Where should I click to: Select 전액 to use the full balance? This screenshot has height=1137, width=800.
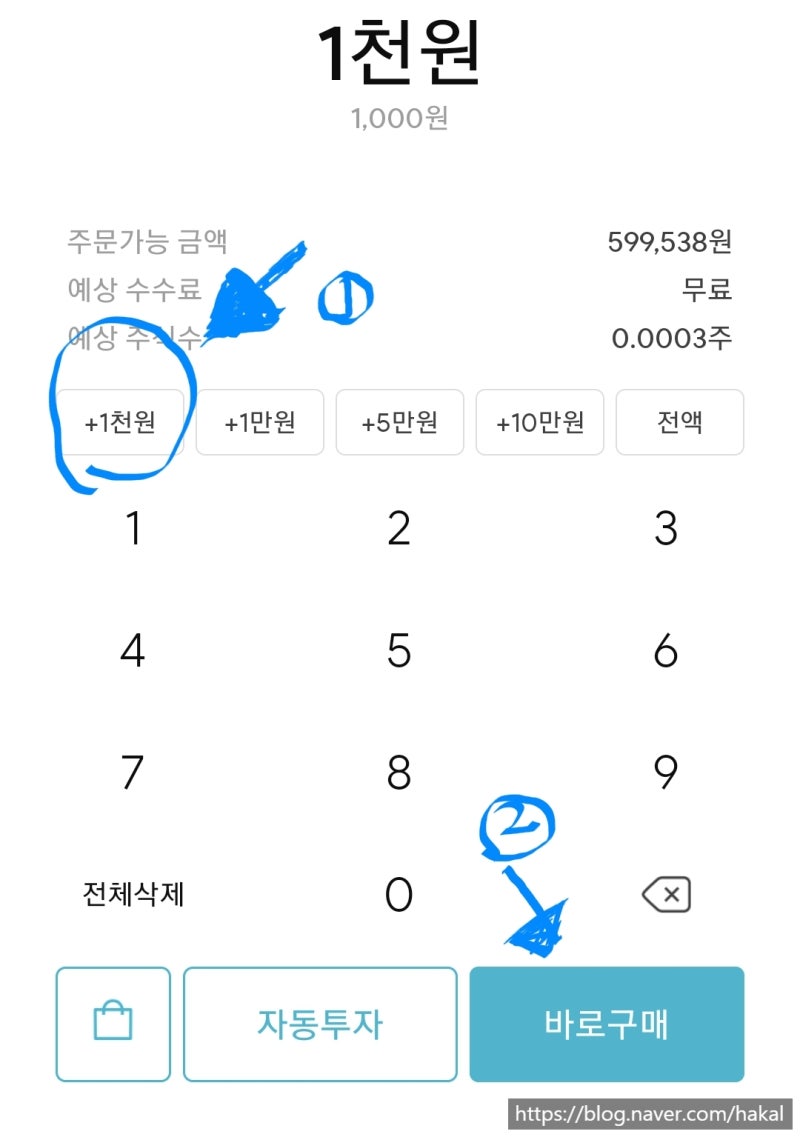click(x=679, y=422)
